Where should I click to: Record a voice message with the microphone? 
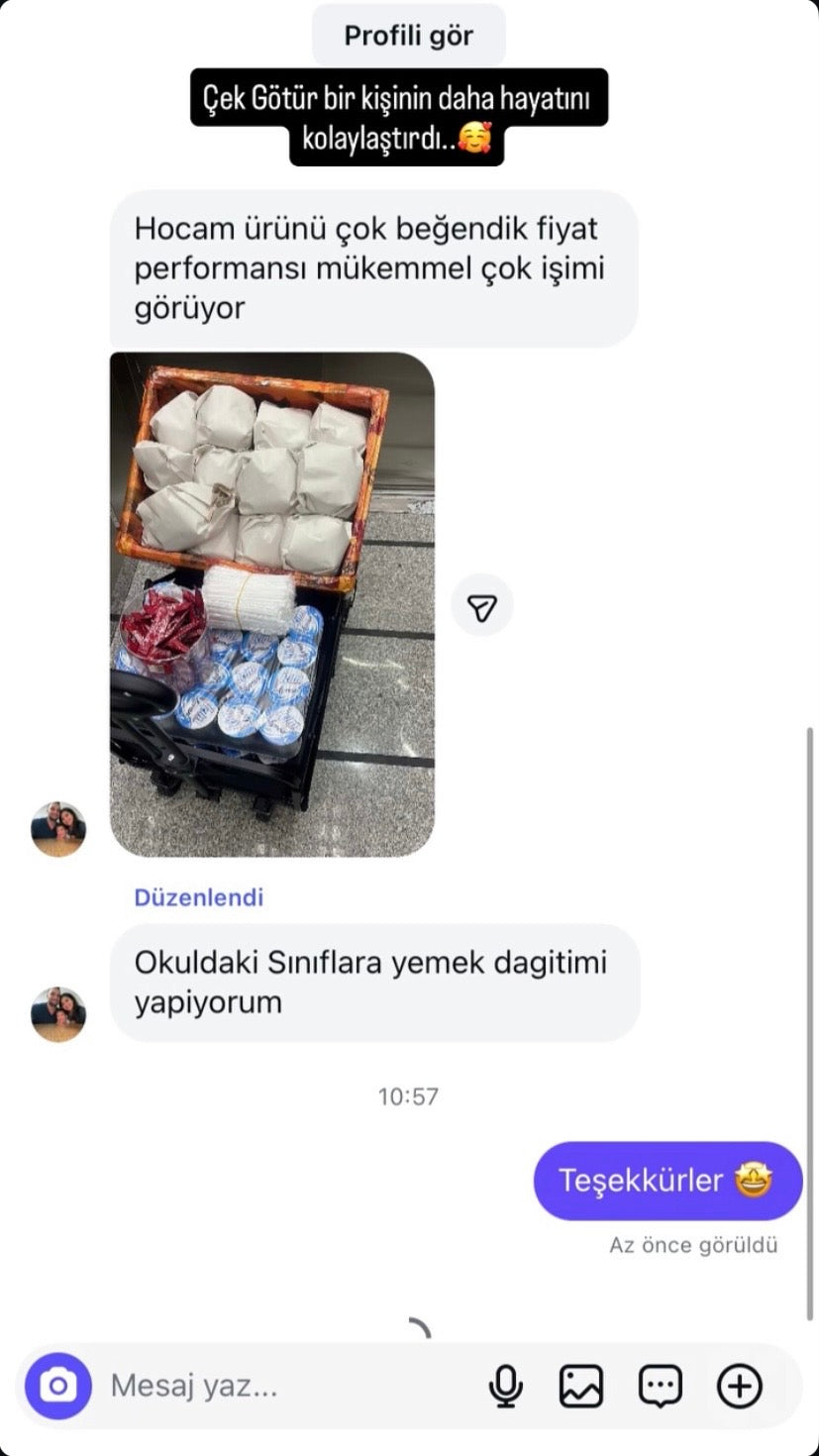pyautogui.click(x=506, y=1386)
